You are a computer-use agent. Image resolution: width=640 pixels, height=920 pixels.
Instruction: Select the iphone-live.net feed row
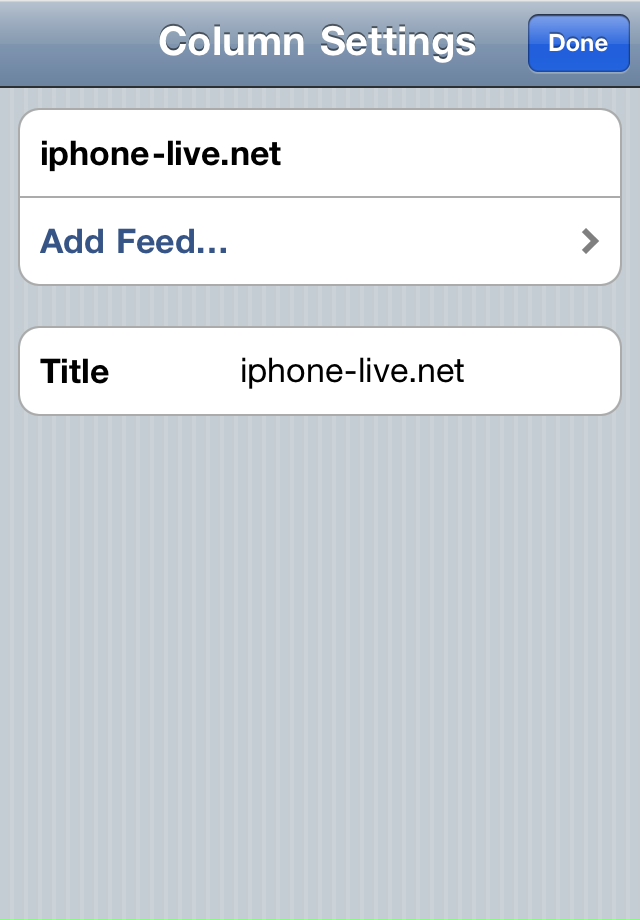320,154
